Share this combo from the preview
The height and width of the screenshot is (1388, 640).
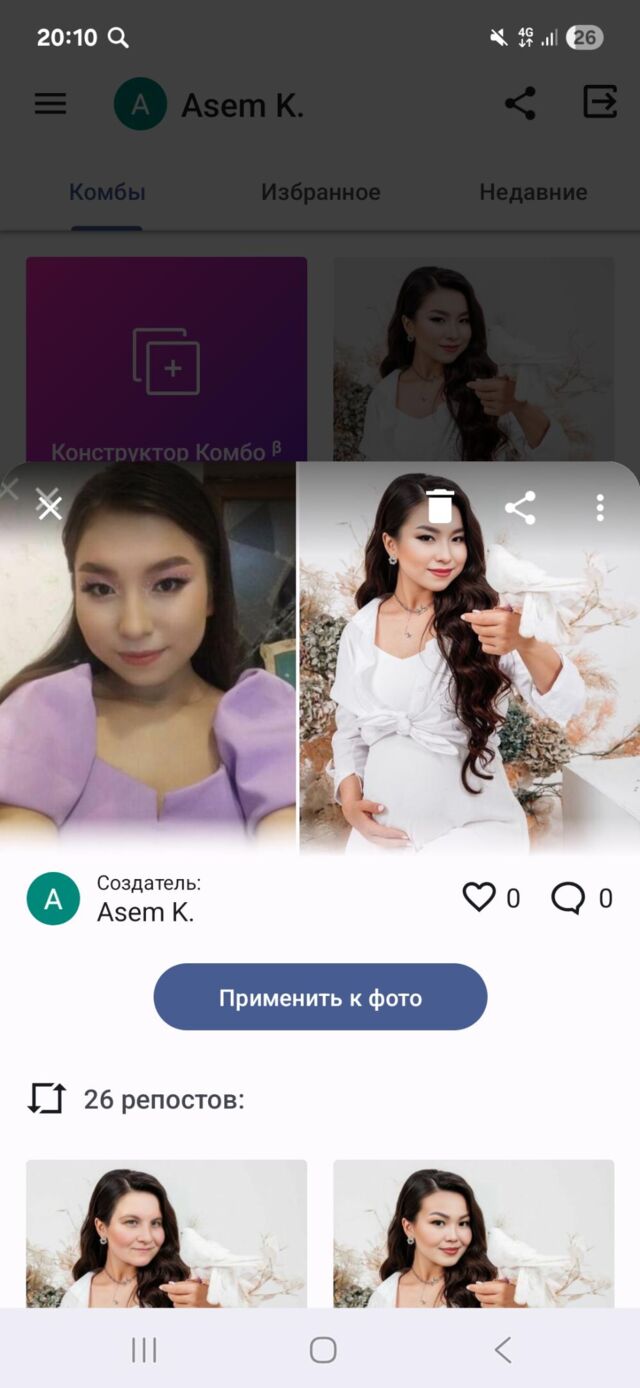tap(520, 508)
